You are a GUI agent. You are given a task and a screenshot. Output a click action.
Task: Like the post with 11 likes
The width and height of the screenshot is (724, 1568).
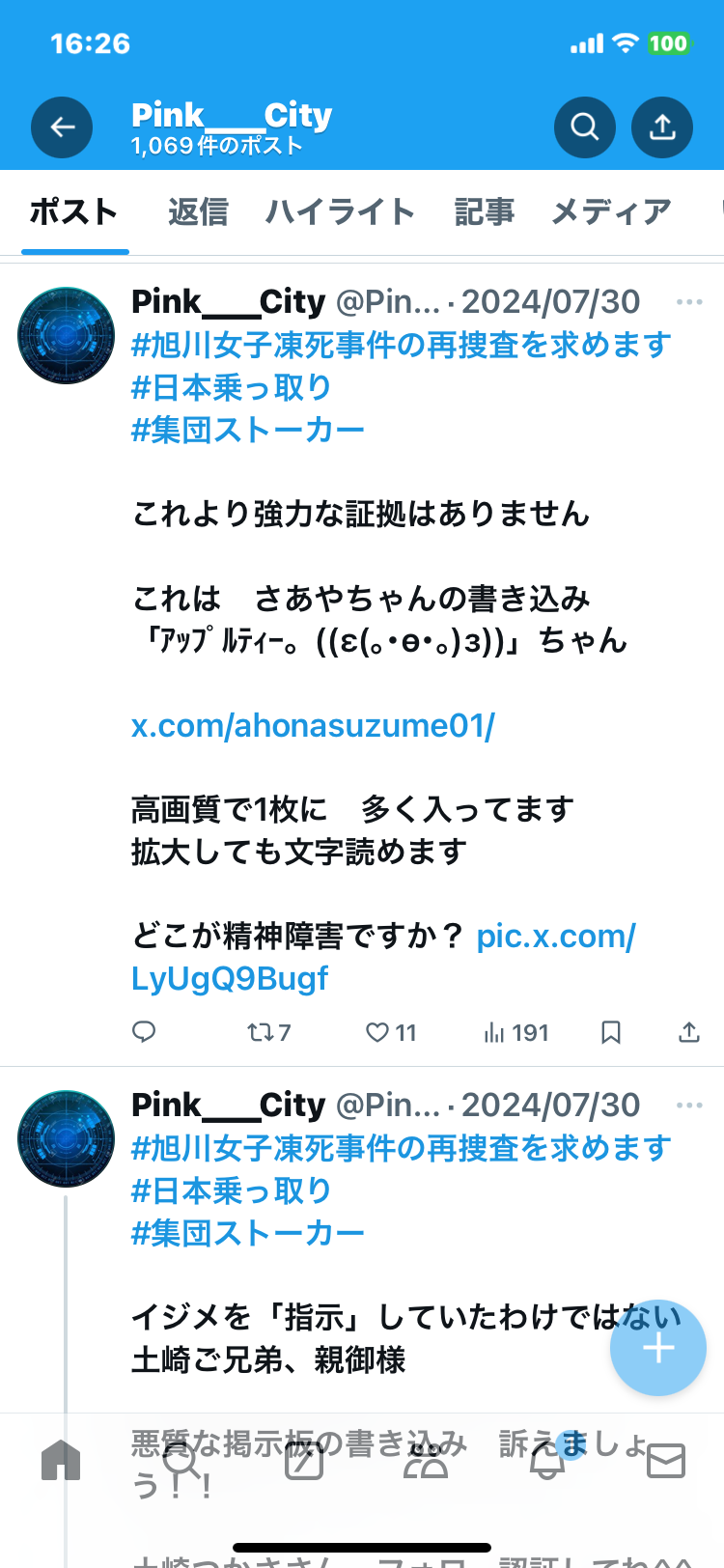390,1032
